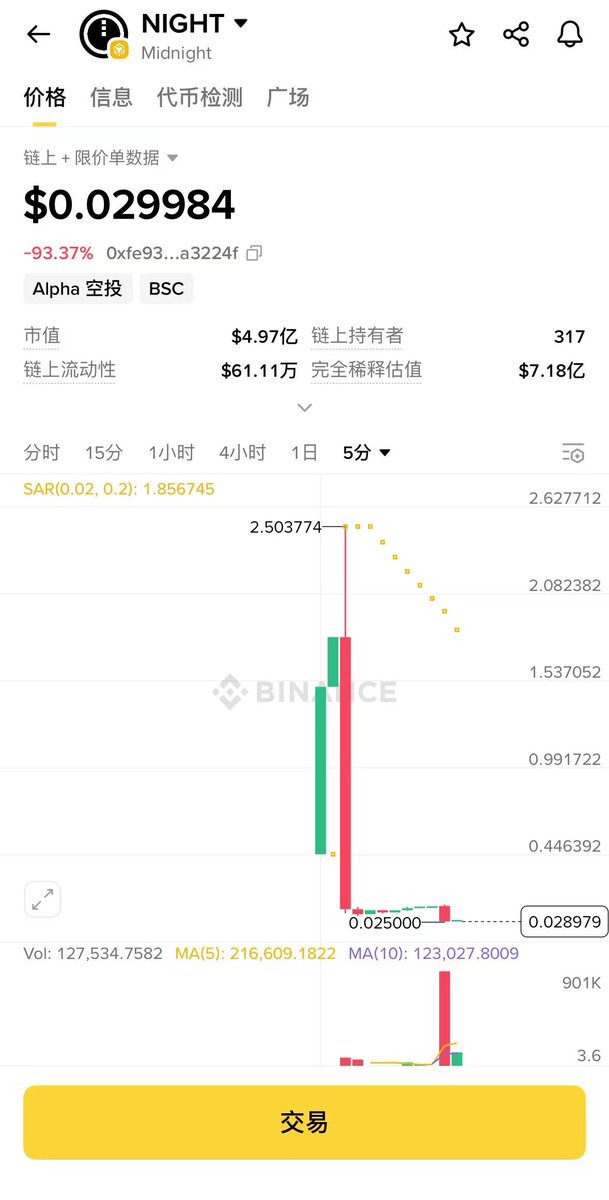
Task: Open the NIGHT token switcher dropdown
Action: tap(240, 22)
